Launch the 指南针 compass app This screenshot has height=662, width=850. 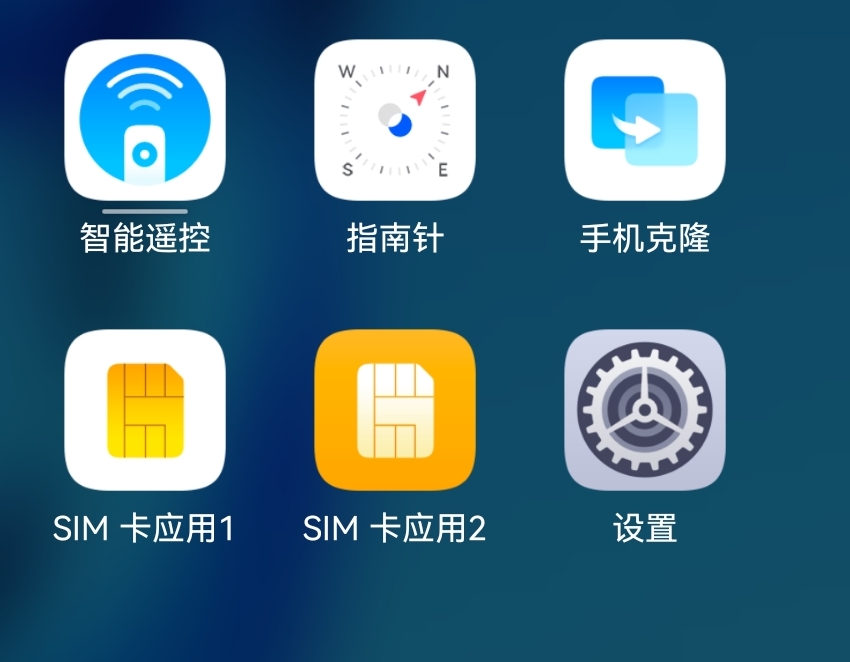click(x=395, y=120)
